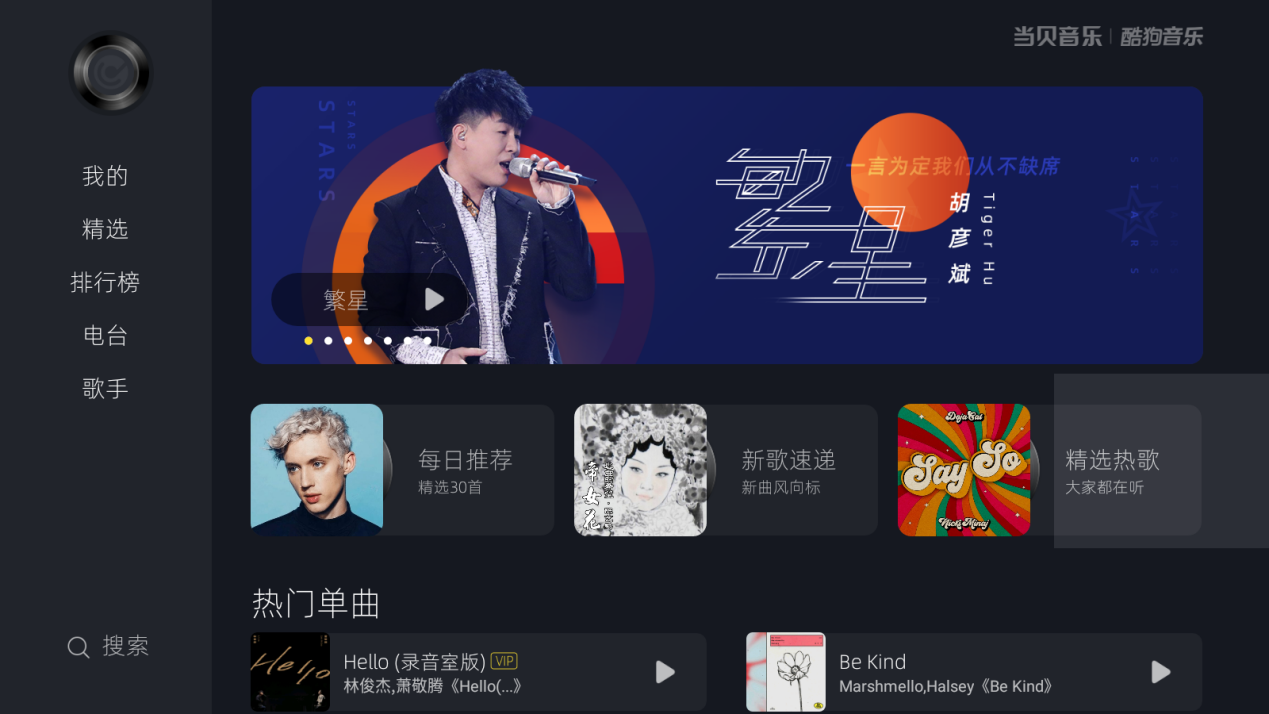Open the 每日推荐 card
The width and height of the screenshot is (1269, 714).
[x=401, y=470]
